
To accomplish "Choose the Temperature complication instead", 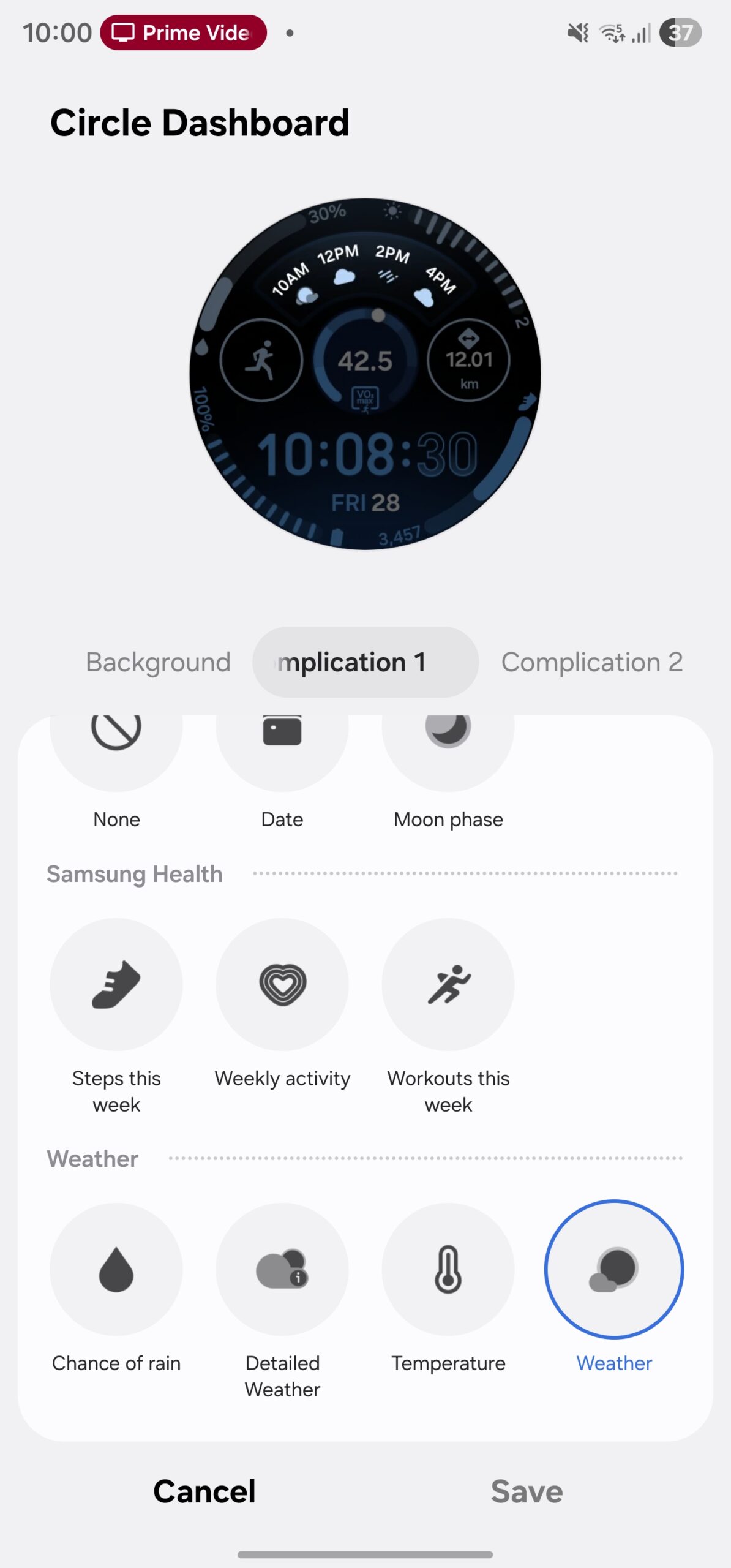I will point(448,1271).
